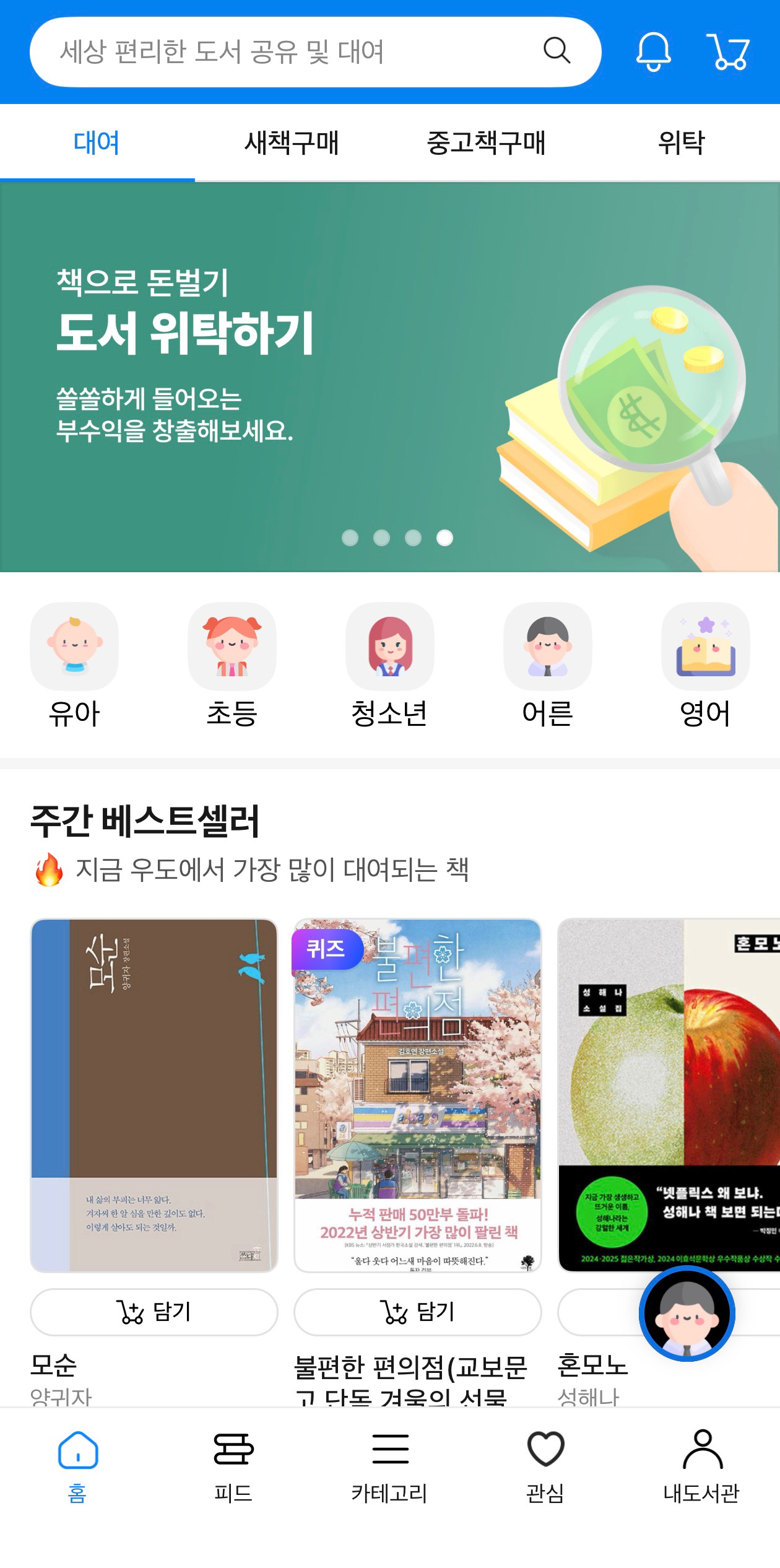
Task: Open the notifications bell
Action: tap(653, 51)
